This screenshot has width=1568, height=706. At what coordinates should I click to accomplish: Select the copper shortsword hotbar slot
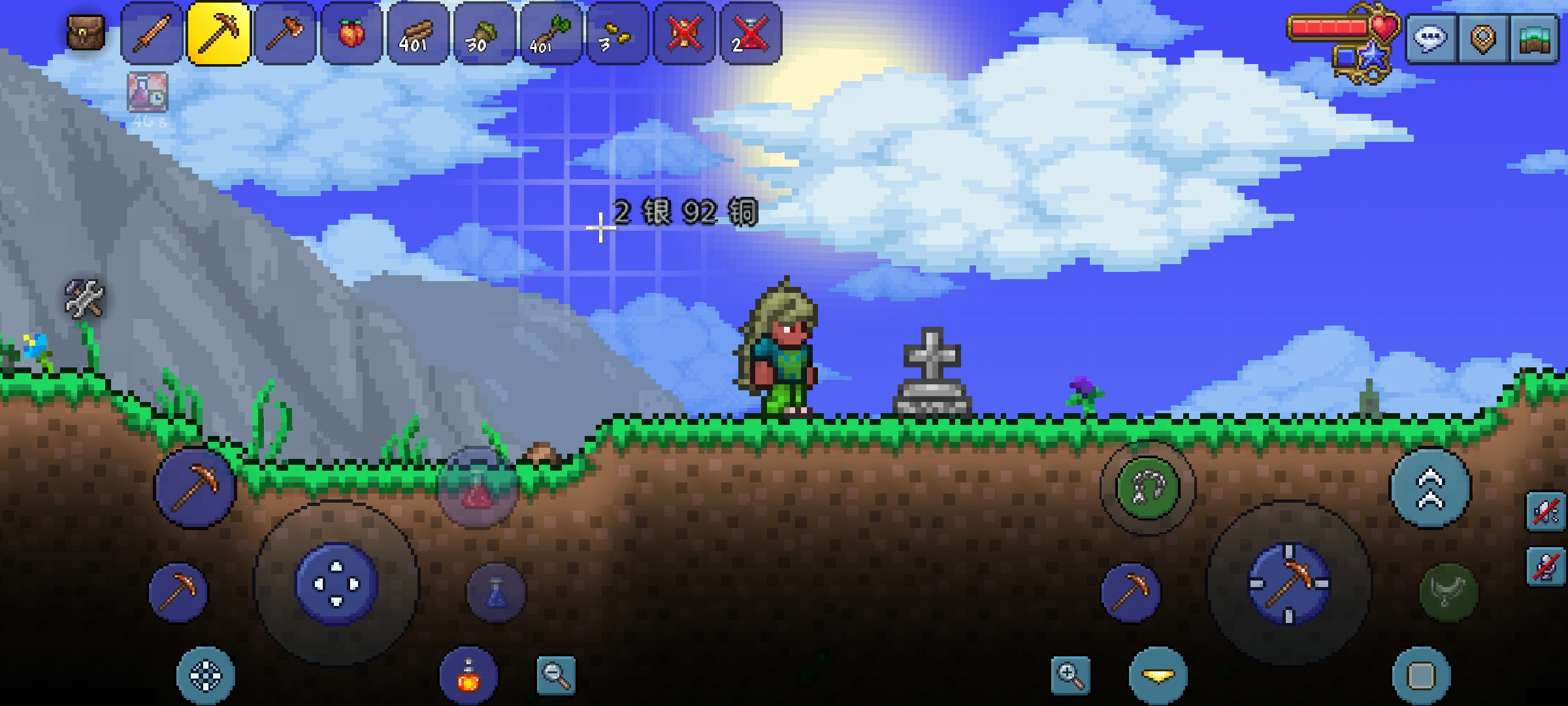tap(152, 33)
